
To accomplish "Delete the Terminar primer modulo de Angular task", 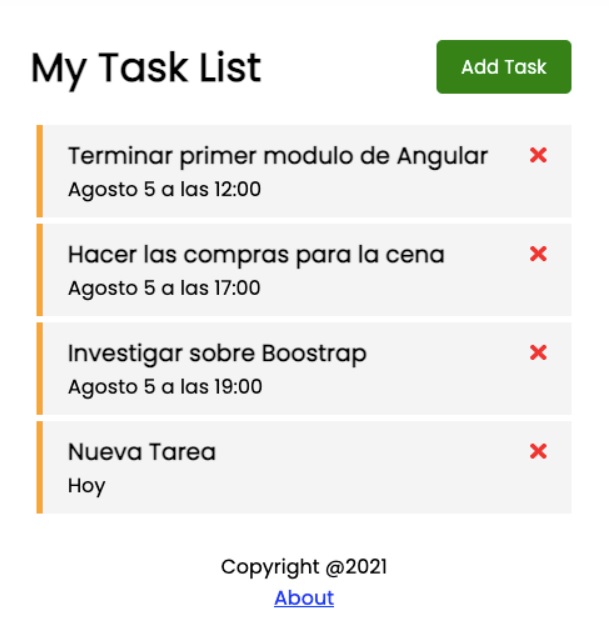I will (x=538, y=155).
